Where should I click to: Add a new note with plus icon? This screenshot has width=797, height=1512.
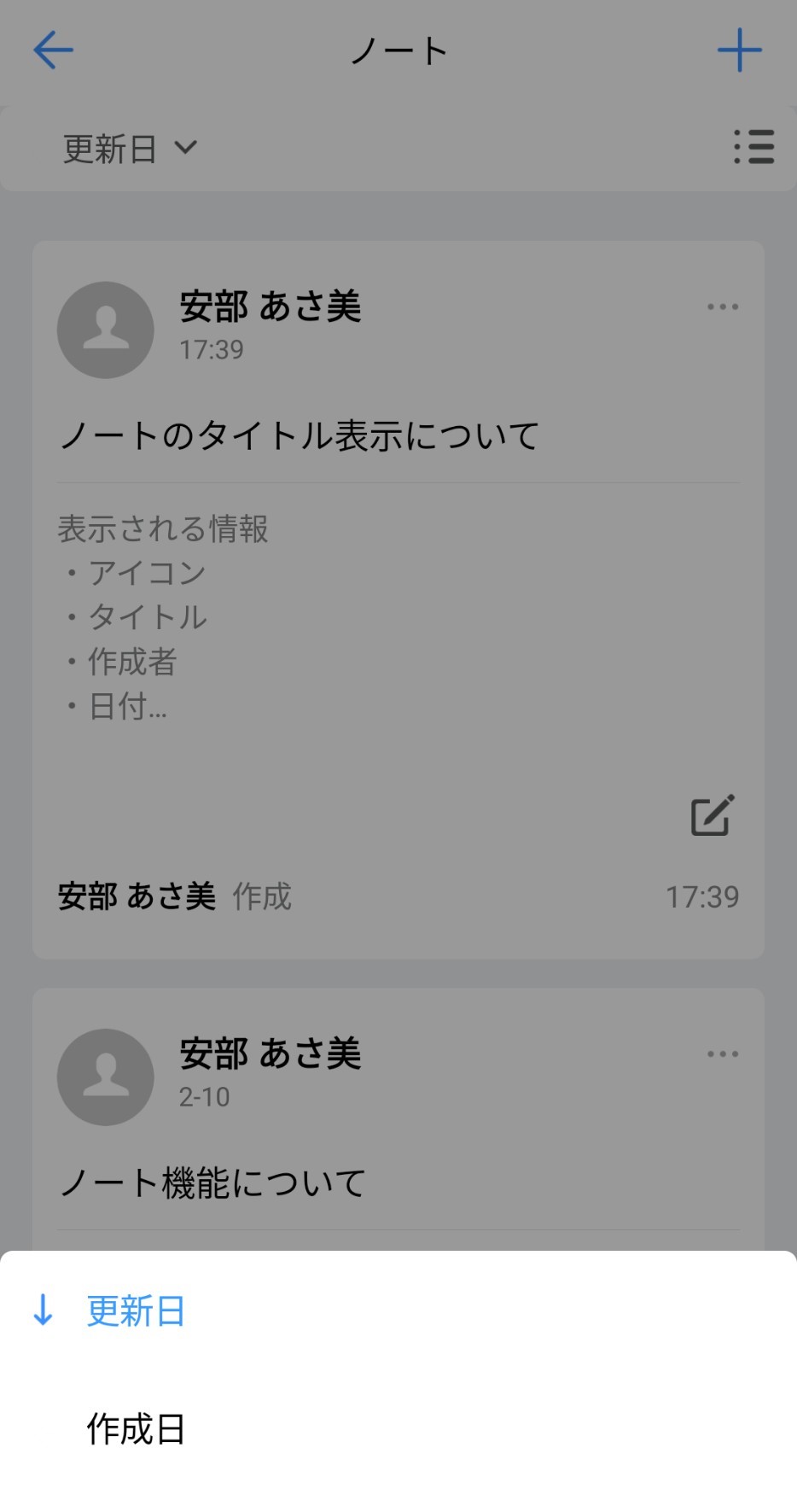pyautogui.click(x=739, y=50)
